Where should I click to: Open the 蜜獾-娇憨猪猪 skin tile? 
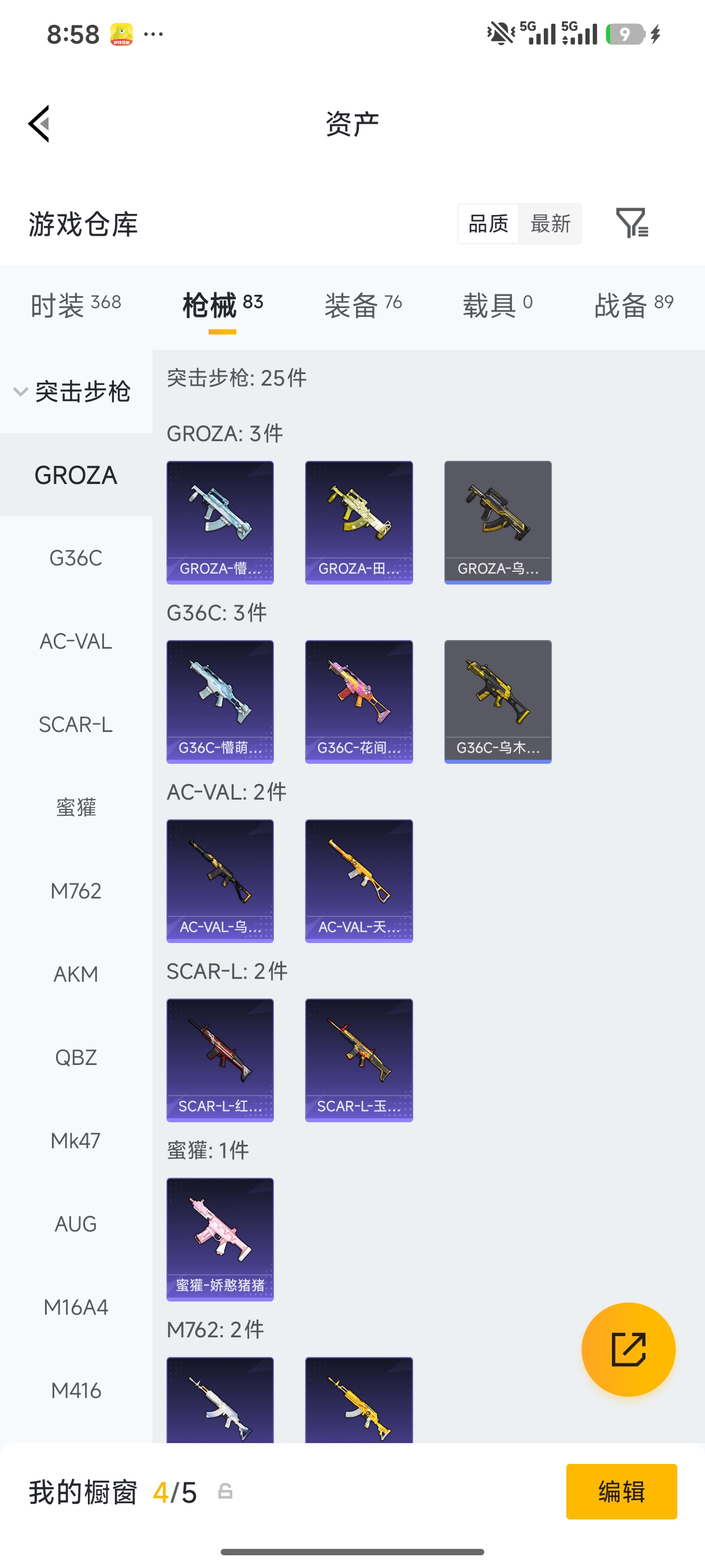[220, 1239]
